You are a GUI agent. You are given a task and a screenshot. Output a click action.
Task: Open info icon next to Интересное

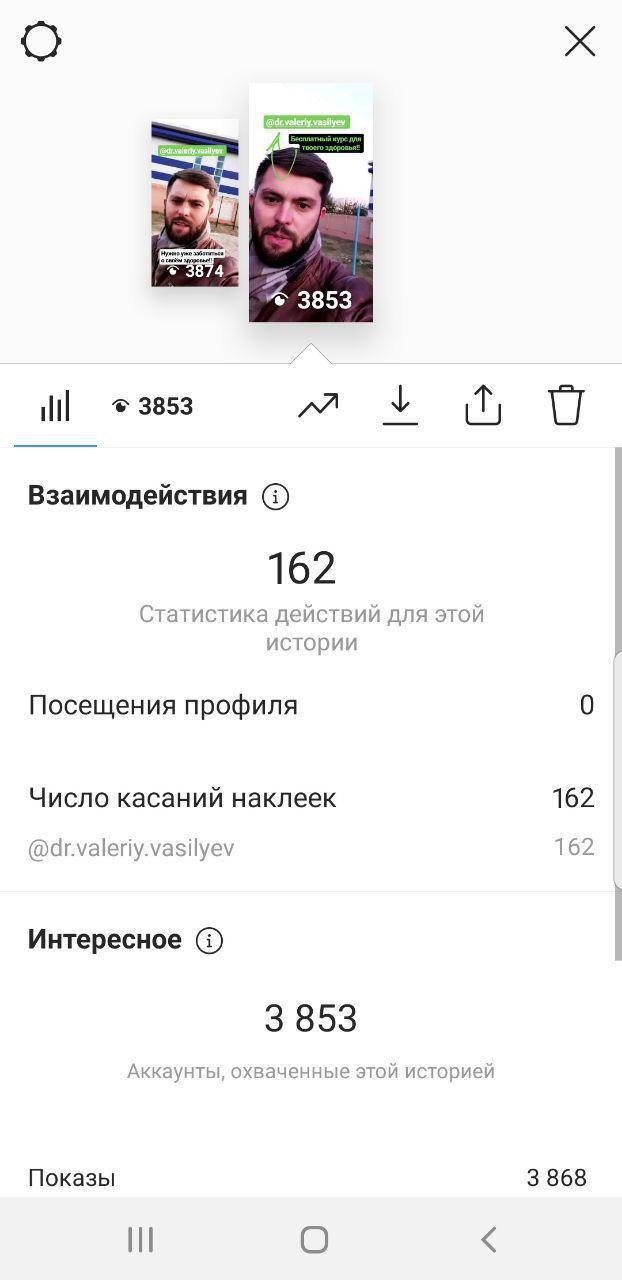tap(209, 941)
